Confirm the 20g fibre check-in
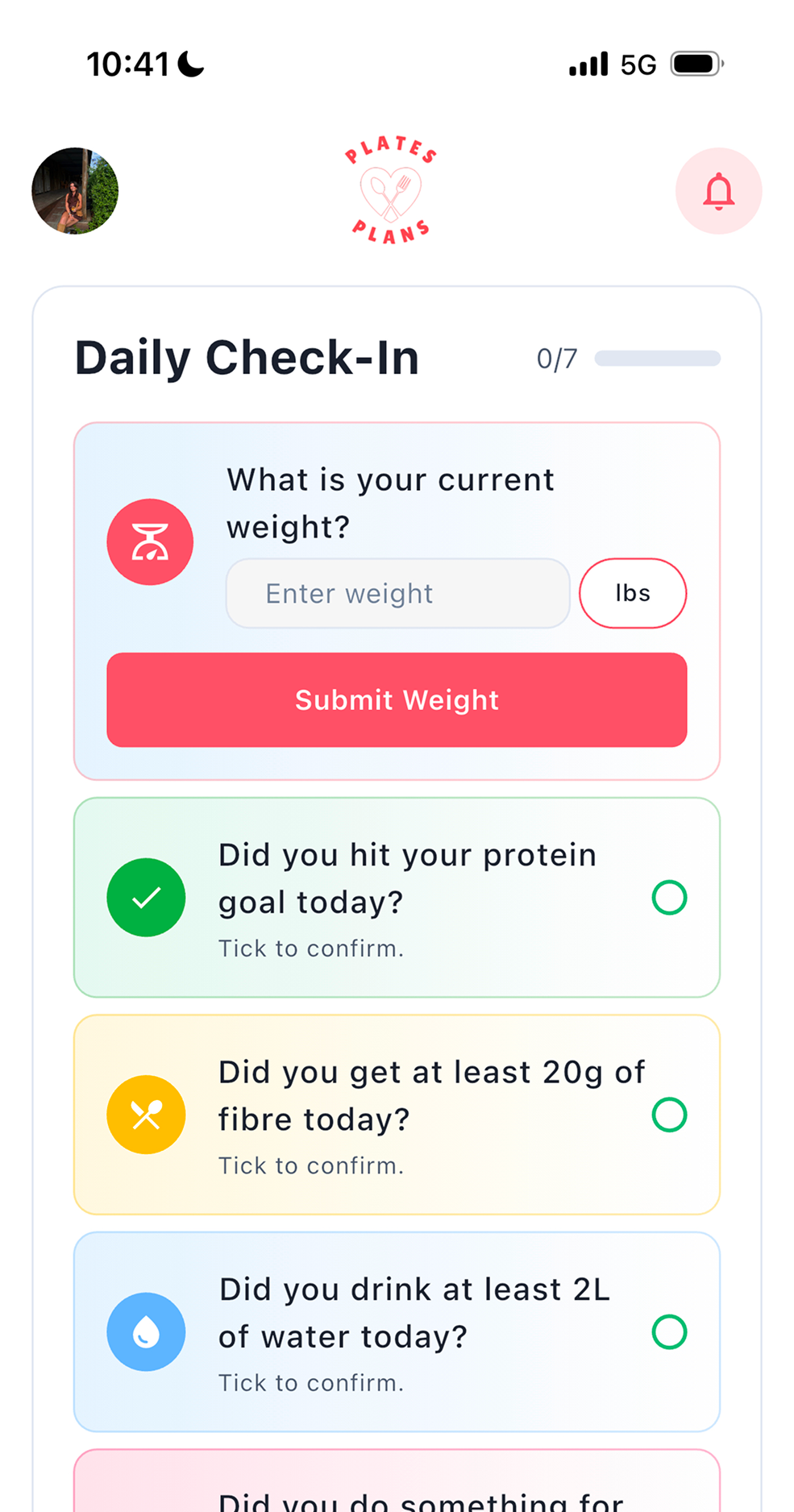Viewport: 794px width, 1512px height. (x=669, y=1115)
